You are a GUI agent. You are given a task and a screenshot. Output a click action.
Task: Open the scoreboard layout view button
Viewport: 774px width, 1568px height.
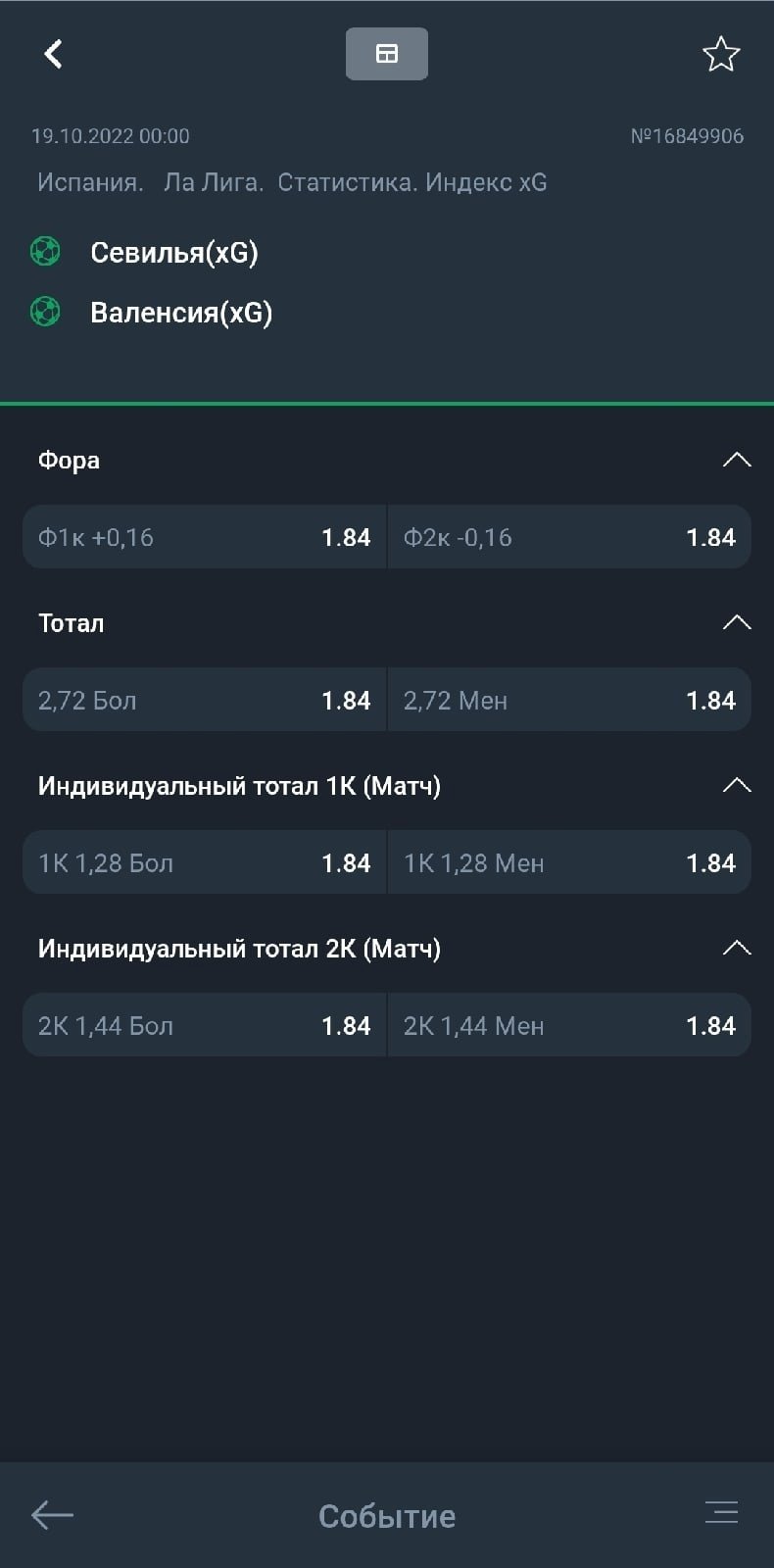387,54
